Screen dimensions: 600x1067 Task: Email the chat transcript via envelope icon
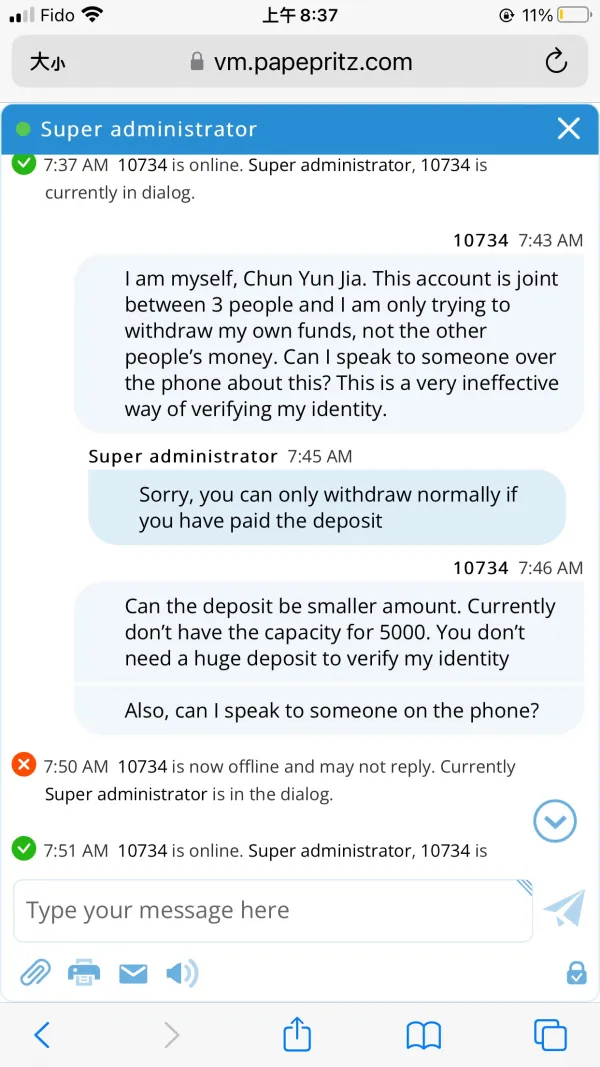point(133,973)
